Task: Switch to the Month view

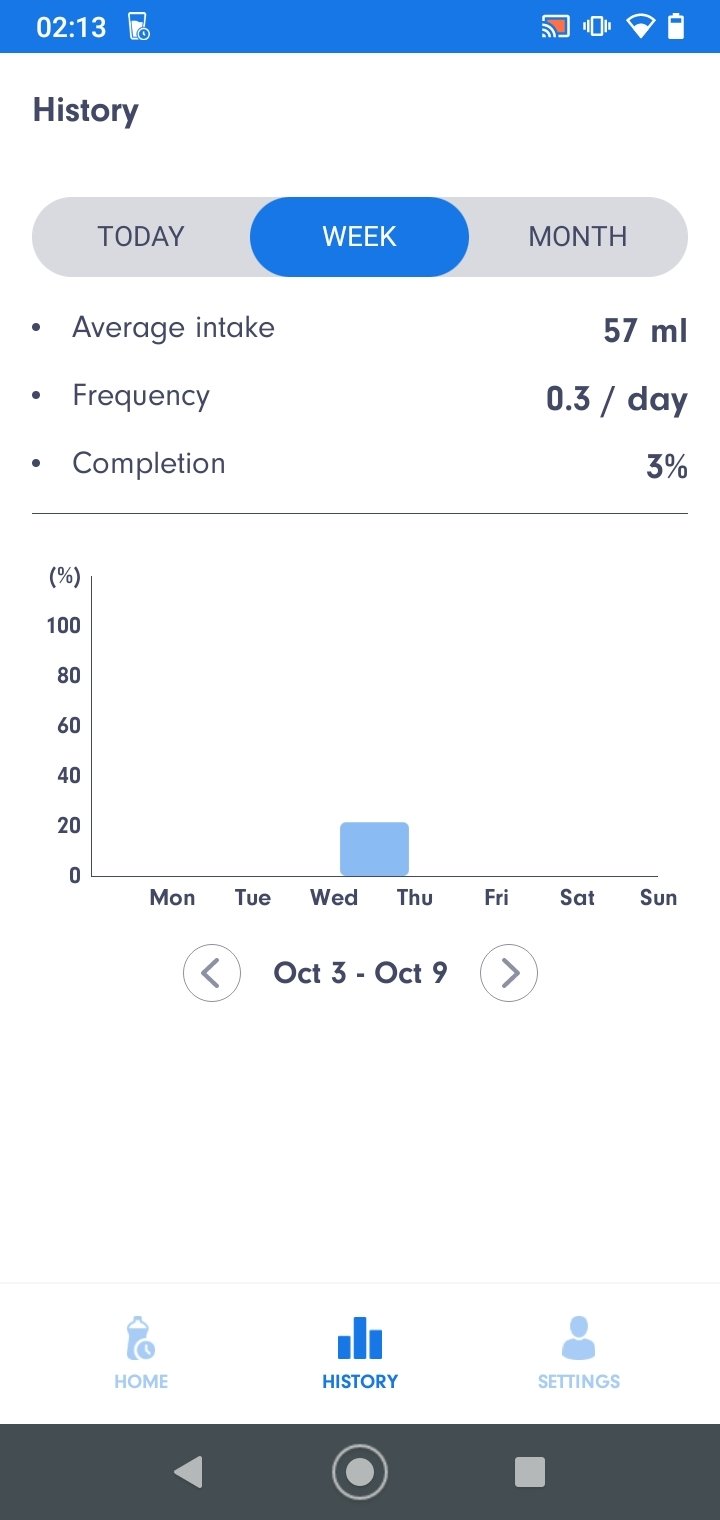Action: [578, 237]
